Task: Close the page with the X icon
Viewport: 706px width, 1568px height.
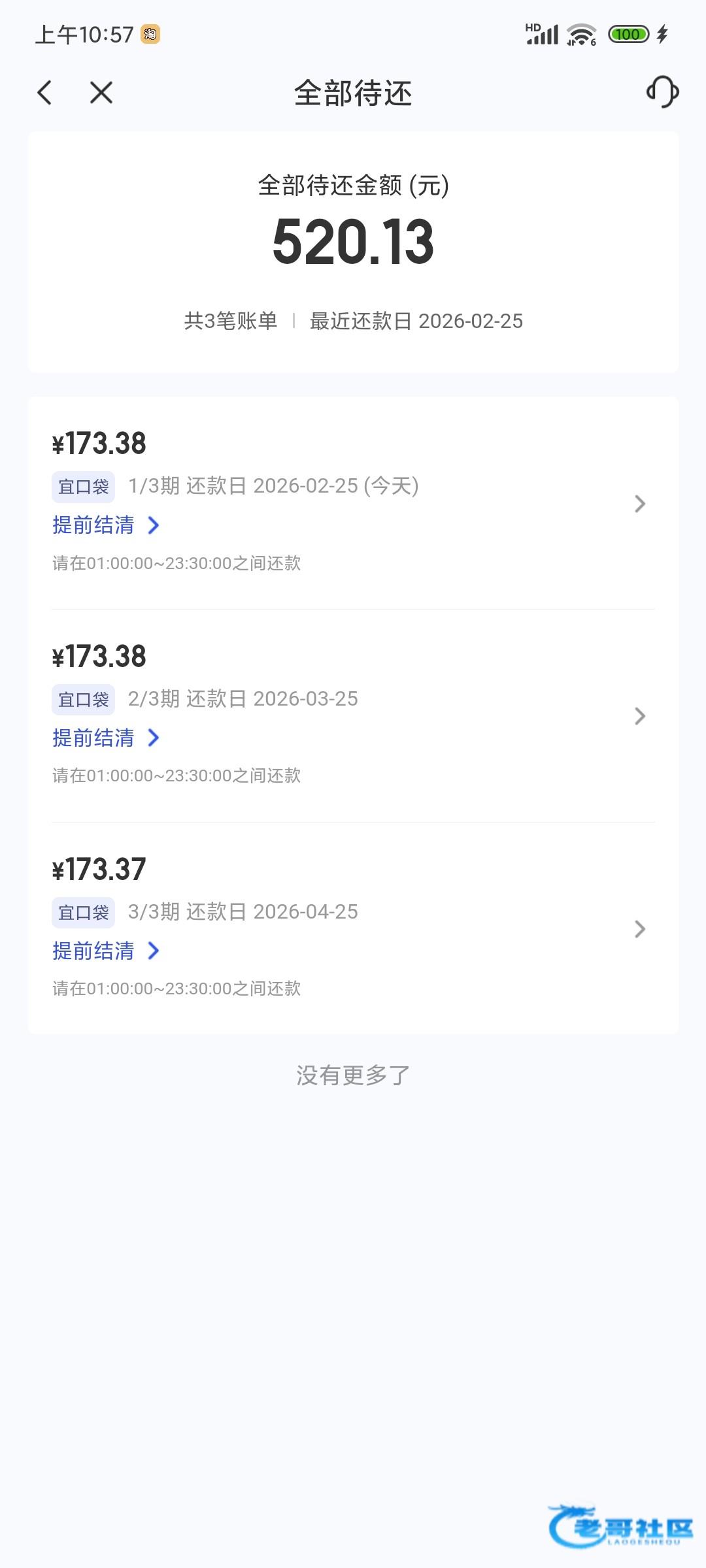Action: click(101, 93)
